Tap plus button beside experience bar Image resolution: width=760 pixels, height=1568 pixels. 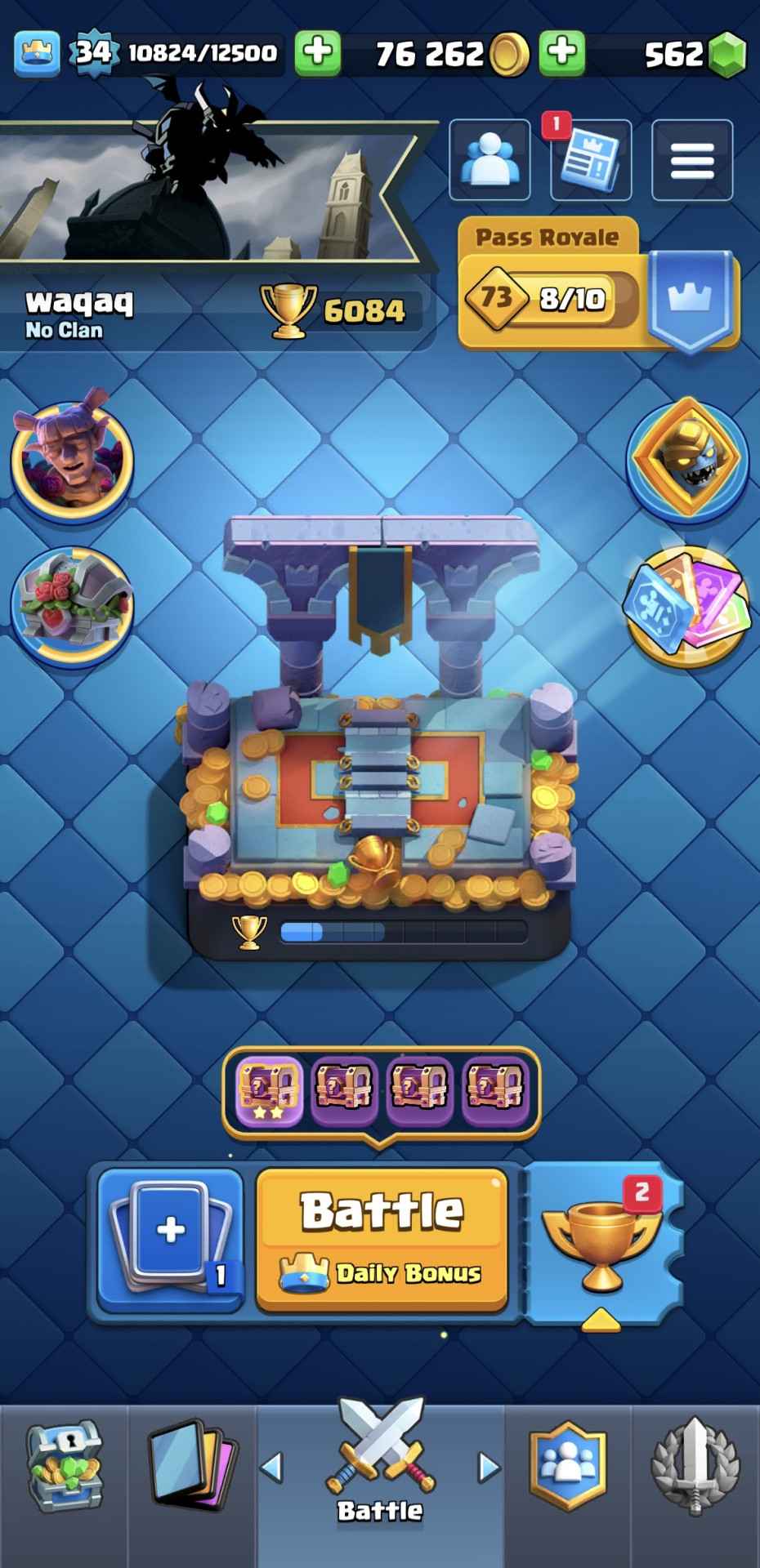[x=318, y=53]
